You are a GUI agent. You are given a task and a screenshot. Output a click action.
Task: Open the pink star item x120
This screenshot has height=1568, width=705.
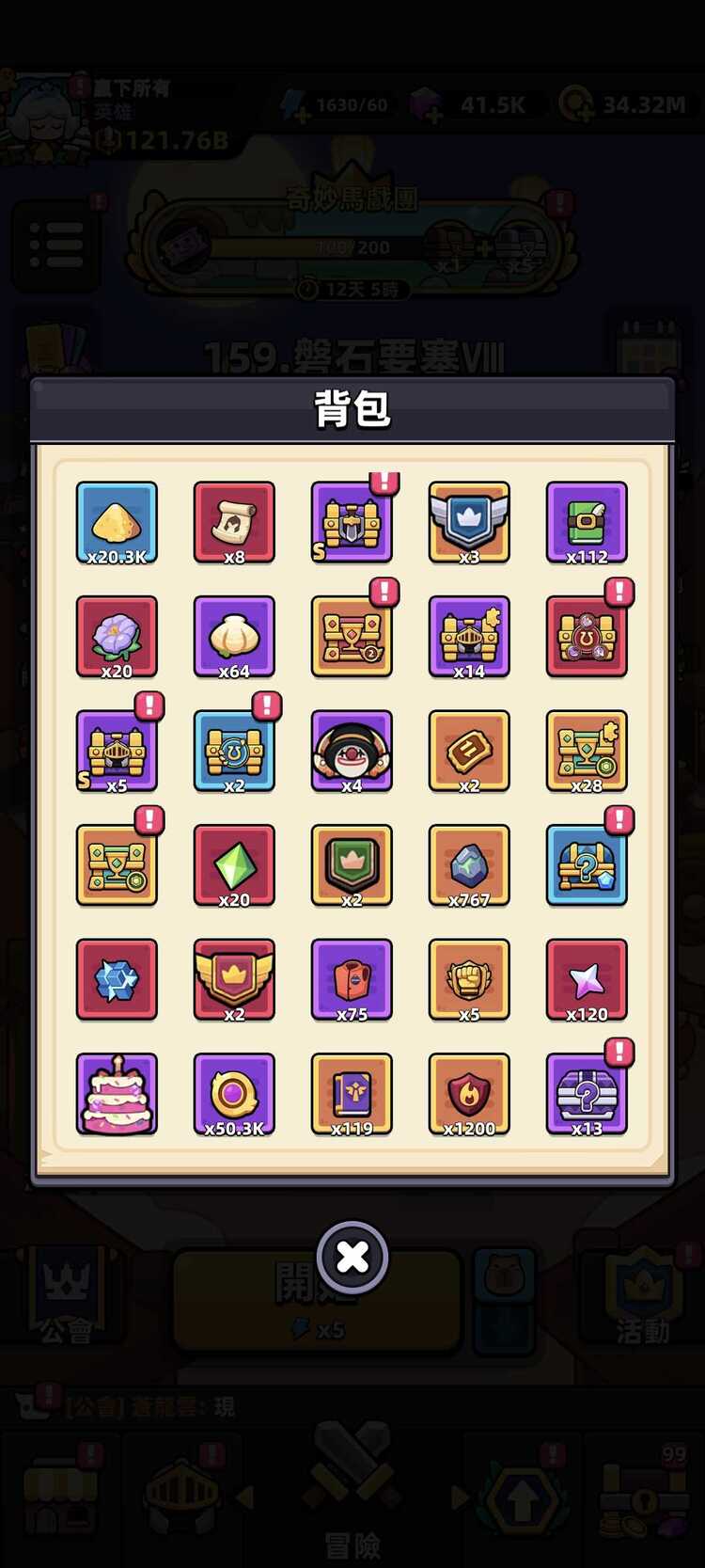(x=587, y=979)
